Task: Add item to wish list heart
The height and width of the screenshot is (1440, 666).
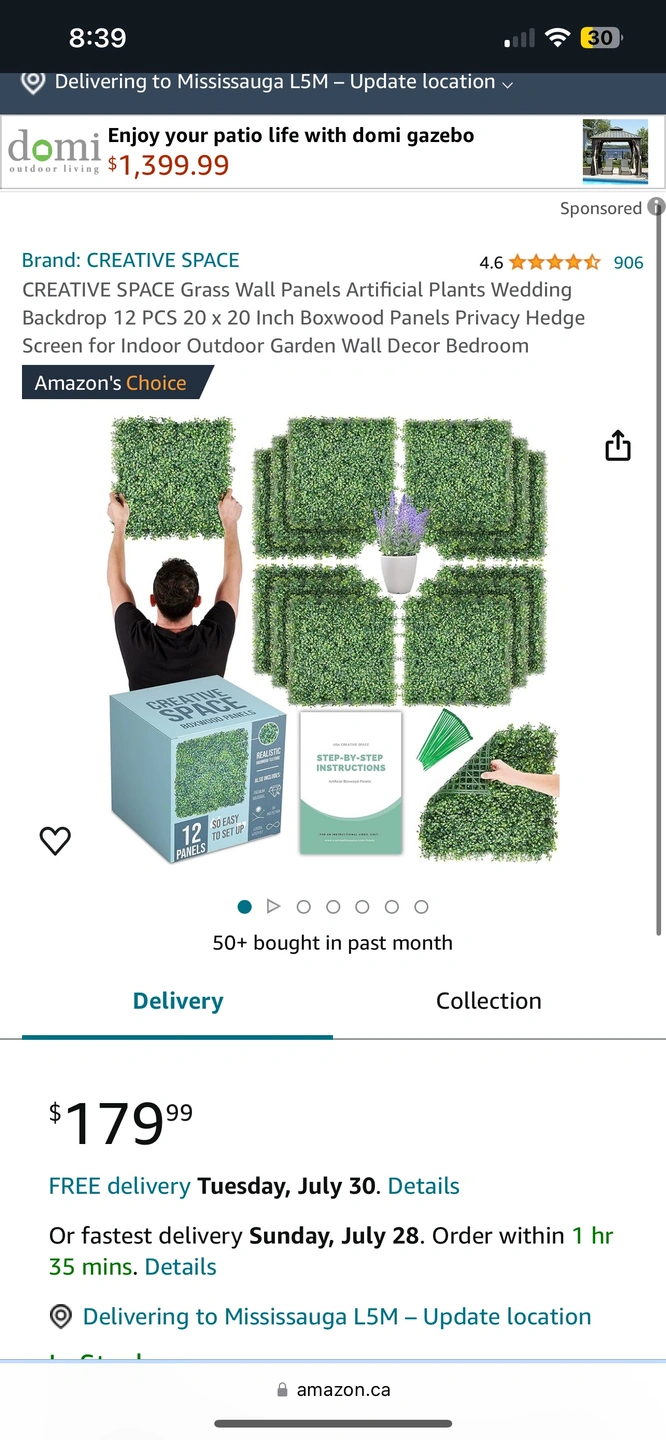Action: pyautogui.click(x=55, y=841)
